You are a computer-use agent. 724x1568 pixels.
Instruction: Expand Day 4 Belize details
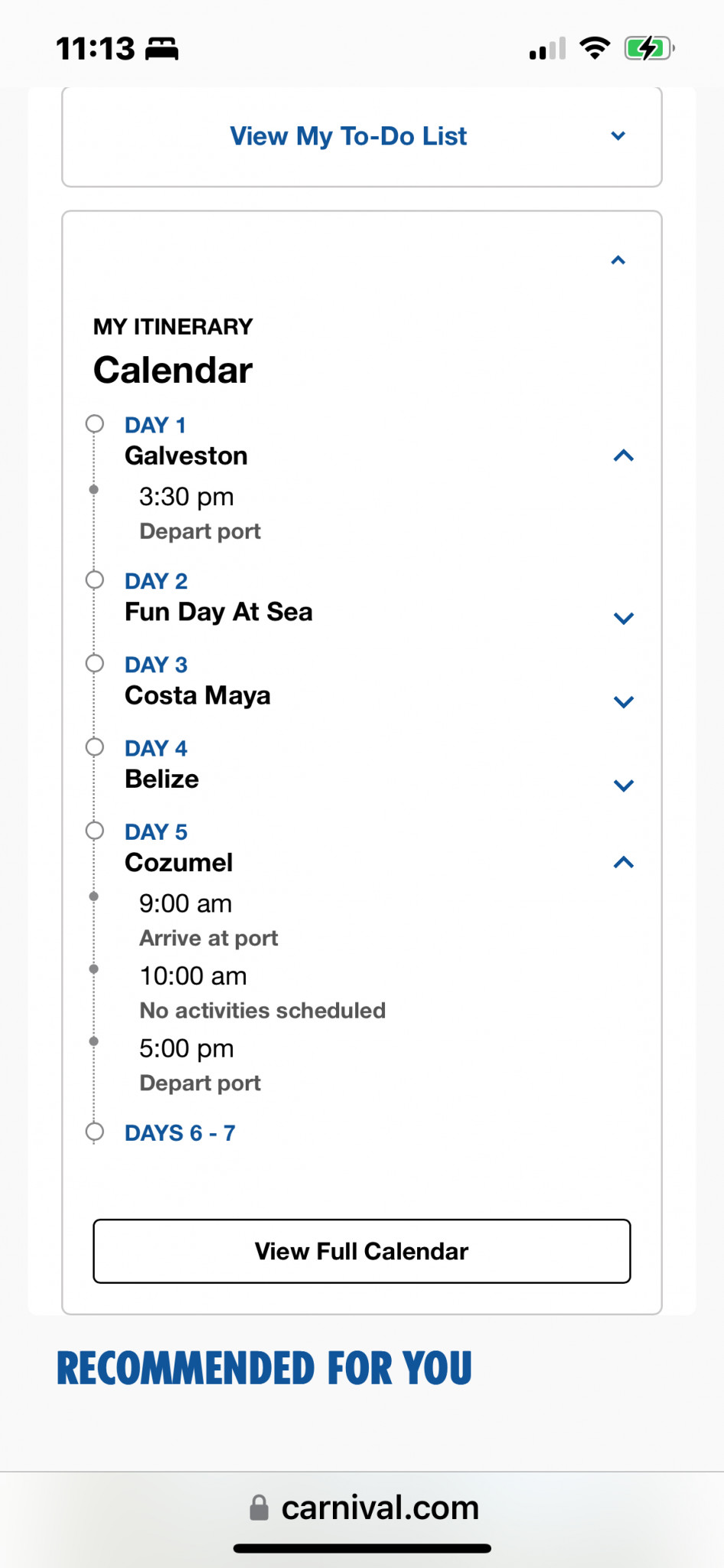(624, 786)
